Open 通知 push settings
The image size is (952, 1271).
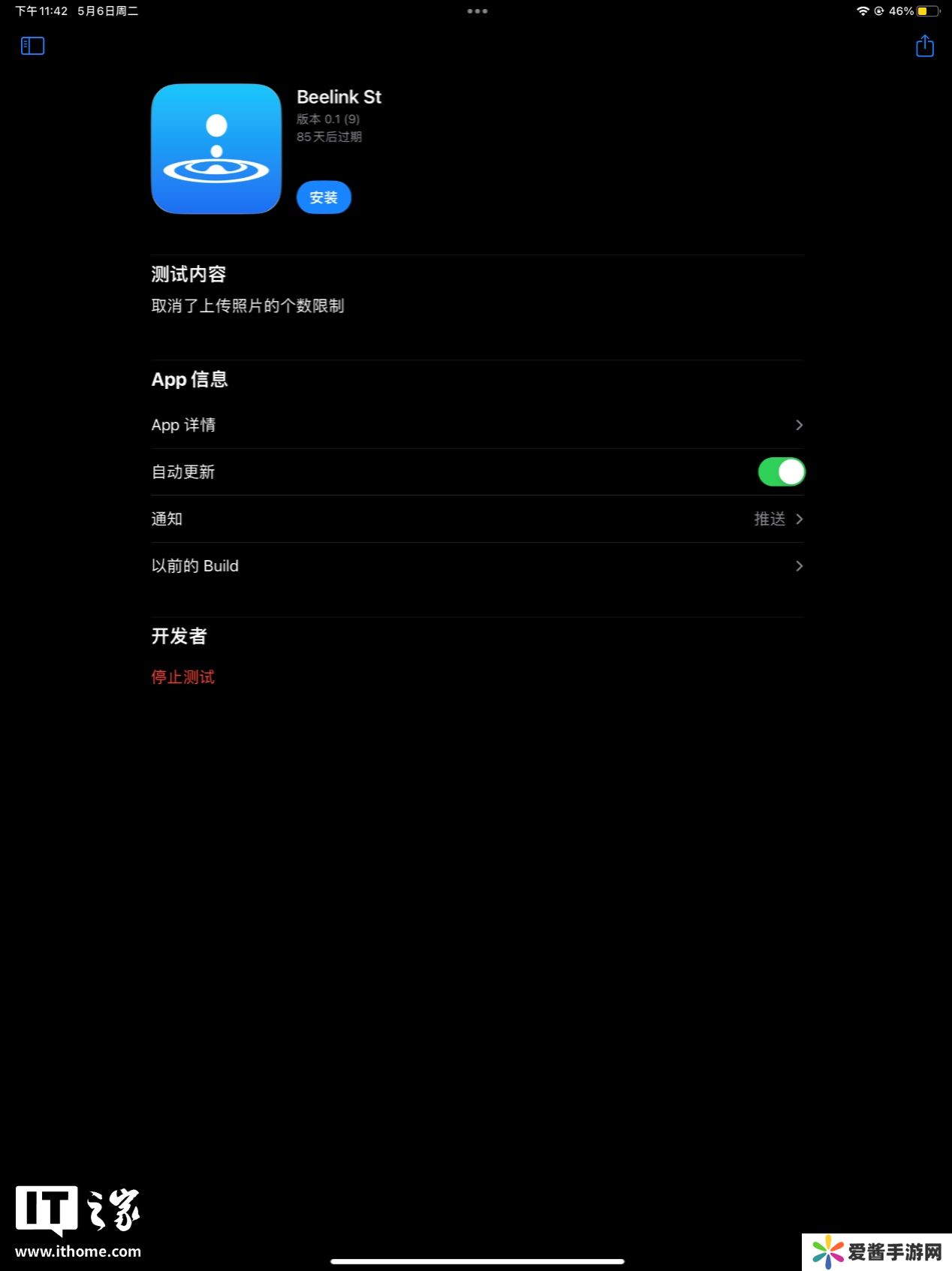[x=477, y=519]
